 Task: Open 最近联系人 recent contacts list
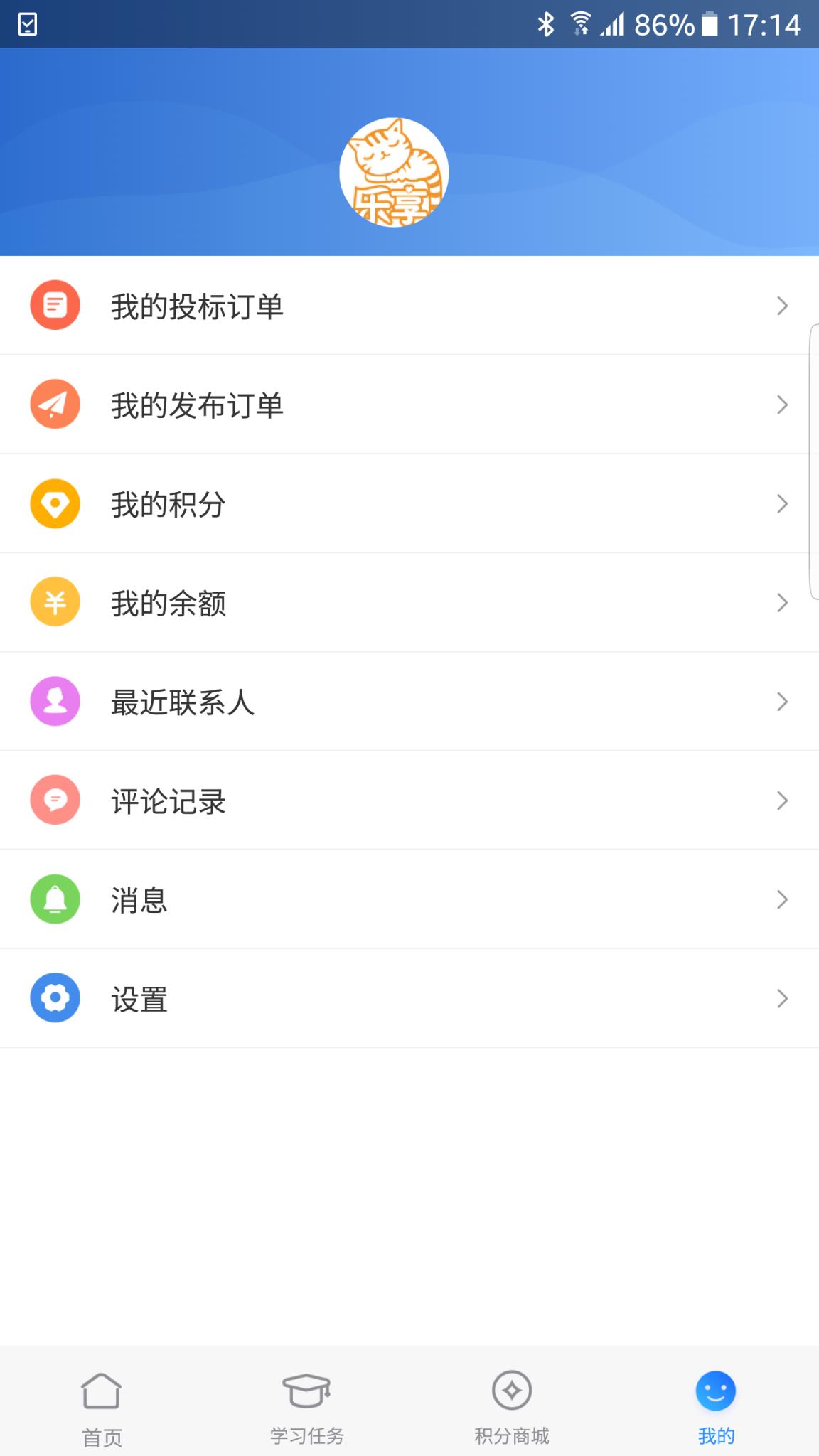click(x=355, y=701)
